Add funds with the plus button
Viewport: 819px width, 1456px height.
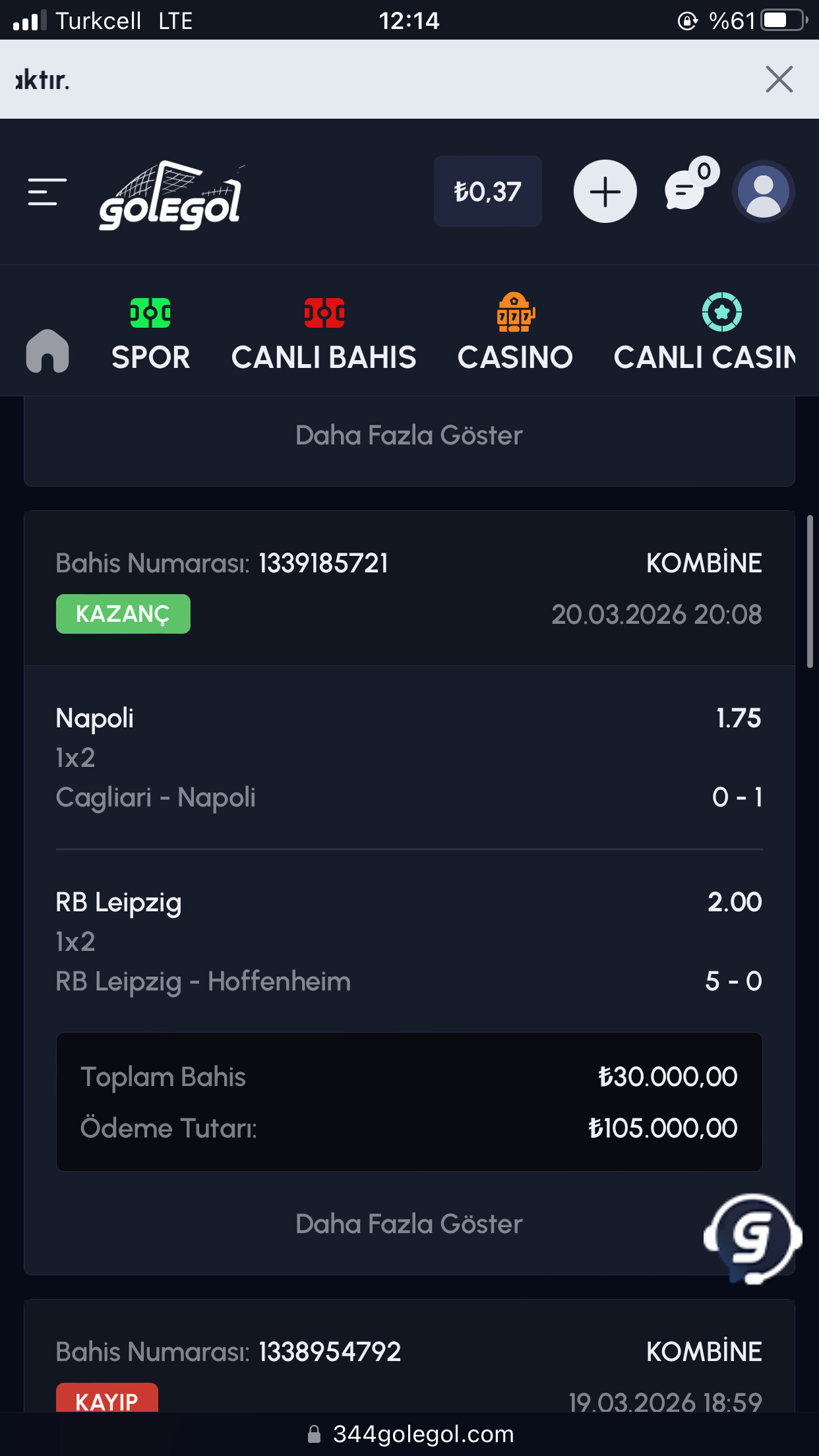tap(605, 192)
